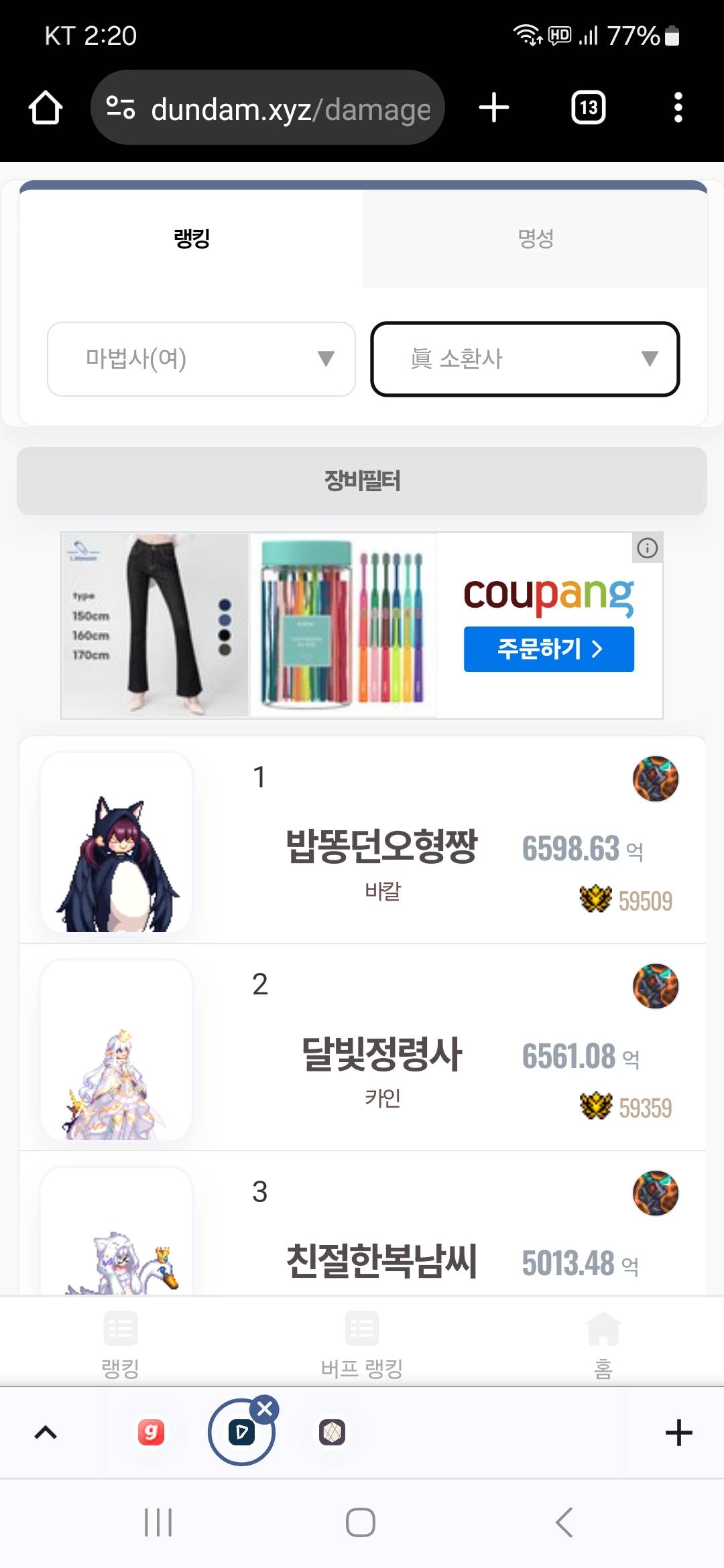Select the 랭킹 tab at the top

[x=192, y=239]
